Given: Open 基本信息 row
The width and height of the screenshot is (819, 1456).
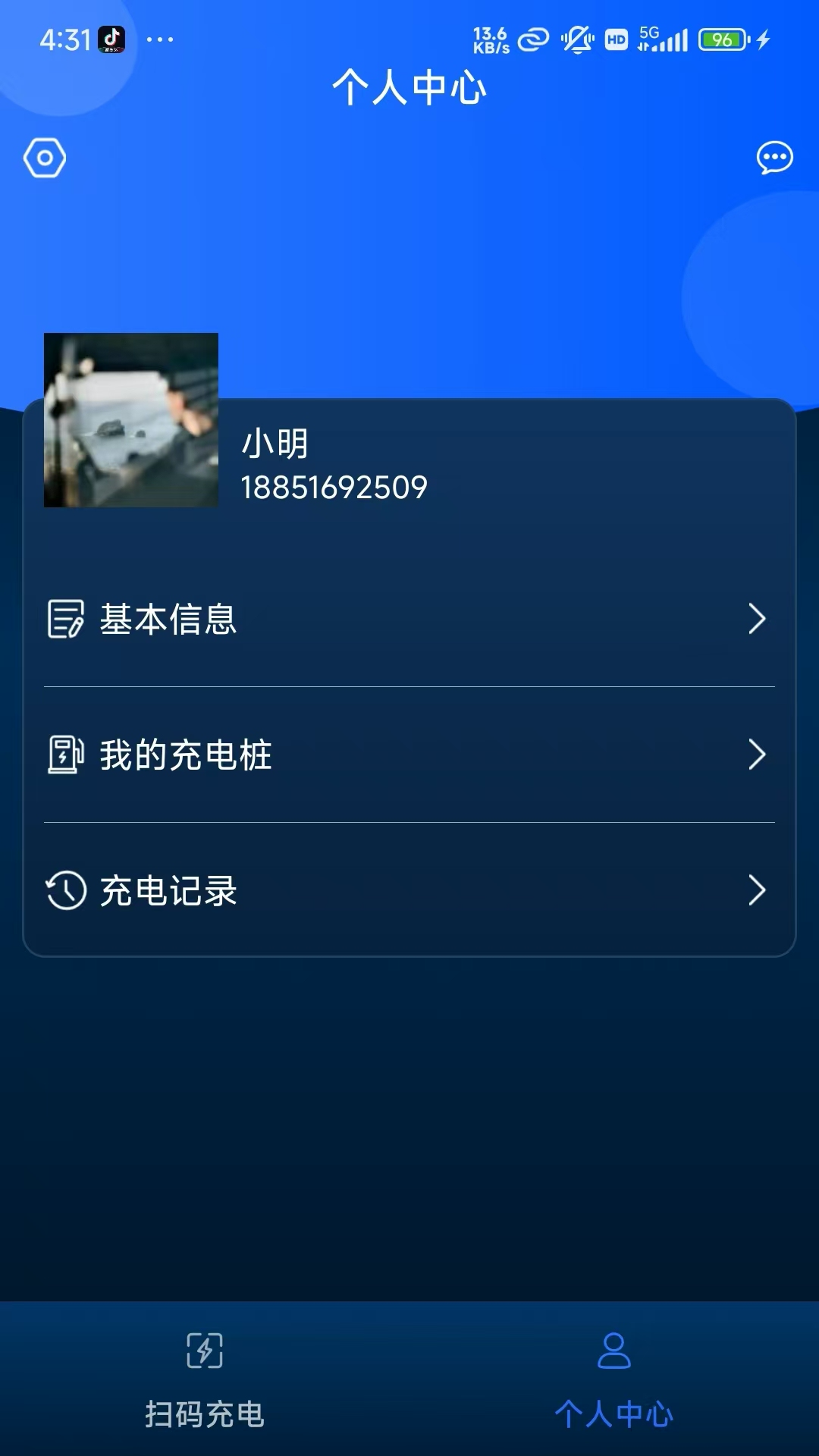Looking at the screenshot, I should tap(409, 619).
